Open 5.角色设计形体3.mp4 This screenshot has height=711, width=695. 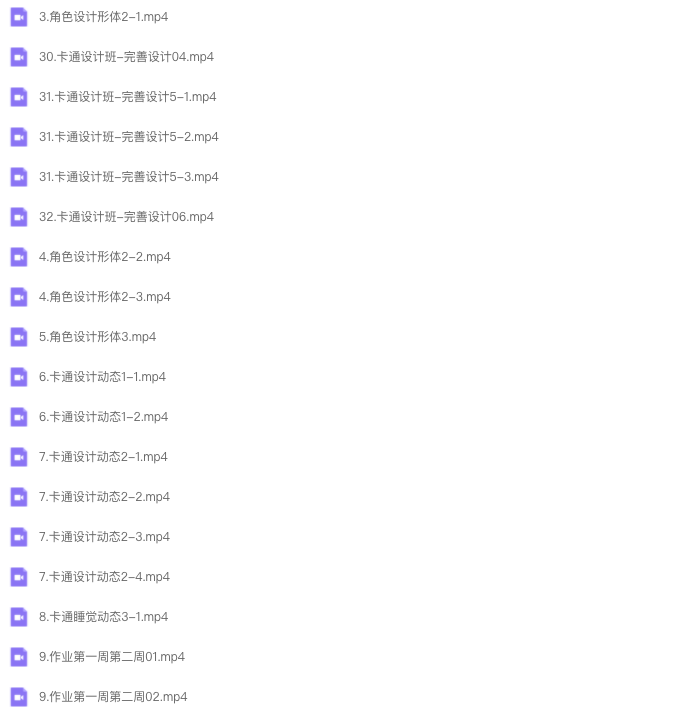point(97,337)
